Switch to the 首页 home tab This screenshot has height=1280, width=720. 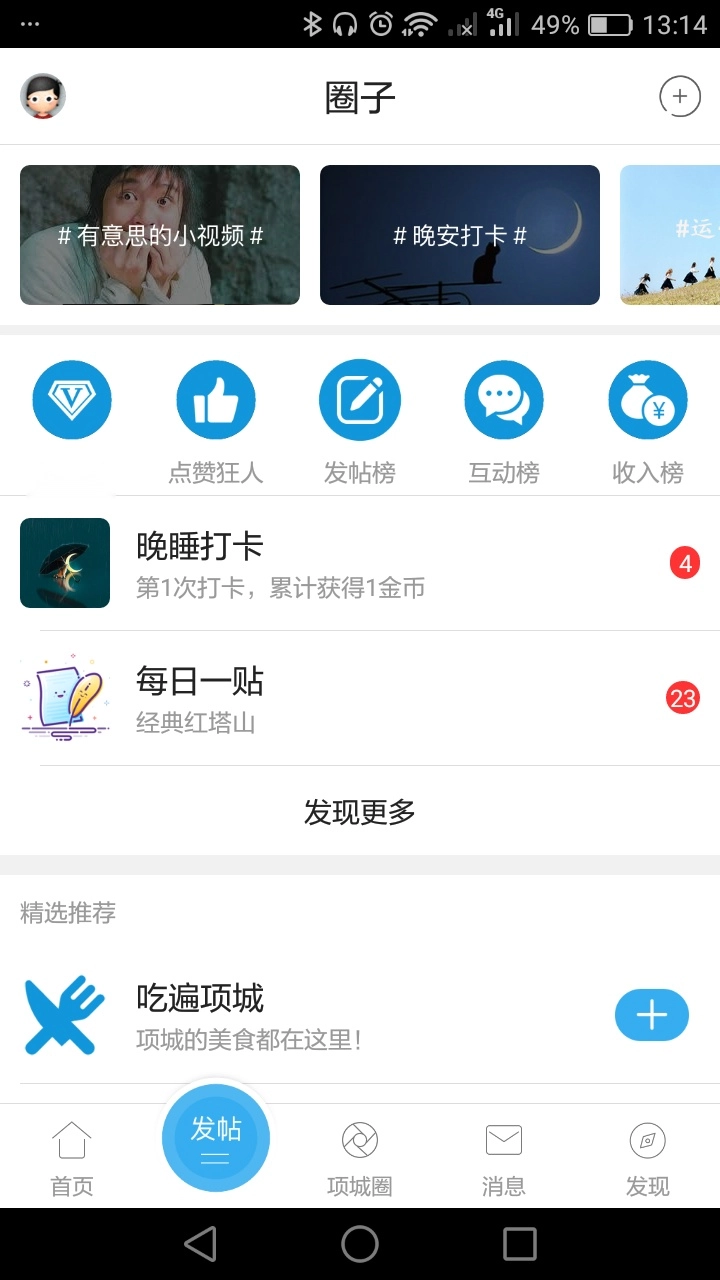point(71,1155)
